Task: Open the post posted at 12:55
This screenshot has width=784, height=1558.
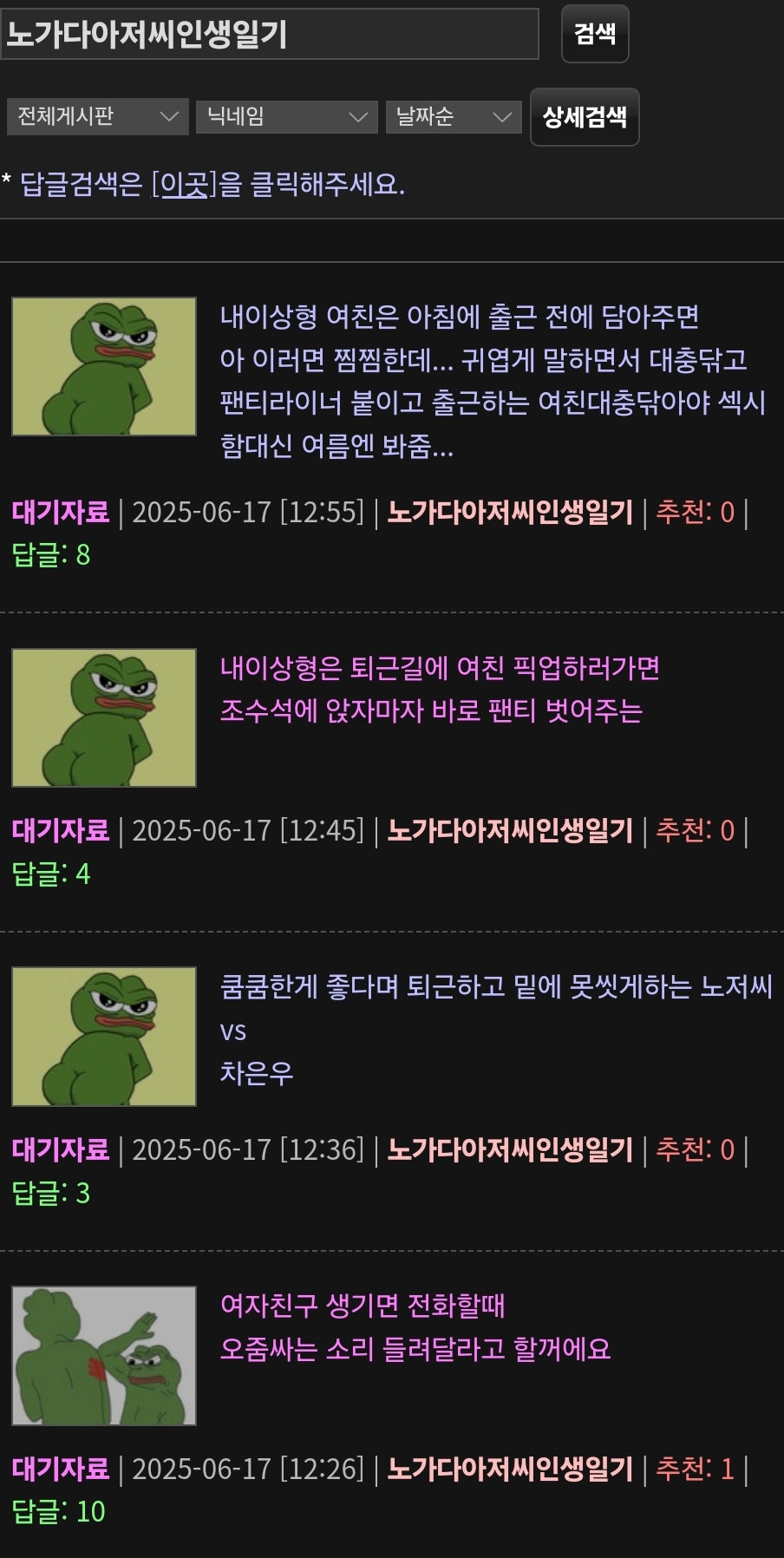Action: pos(493,381)
